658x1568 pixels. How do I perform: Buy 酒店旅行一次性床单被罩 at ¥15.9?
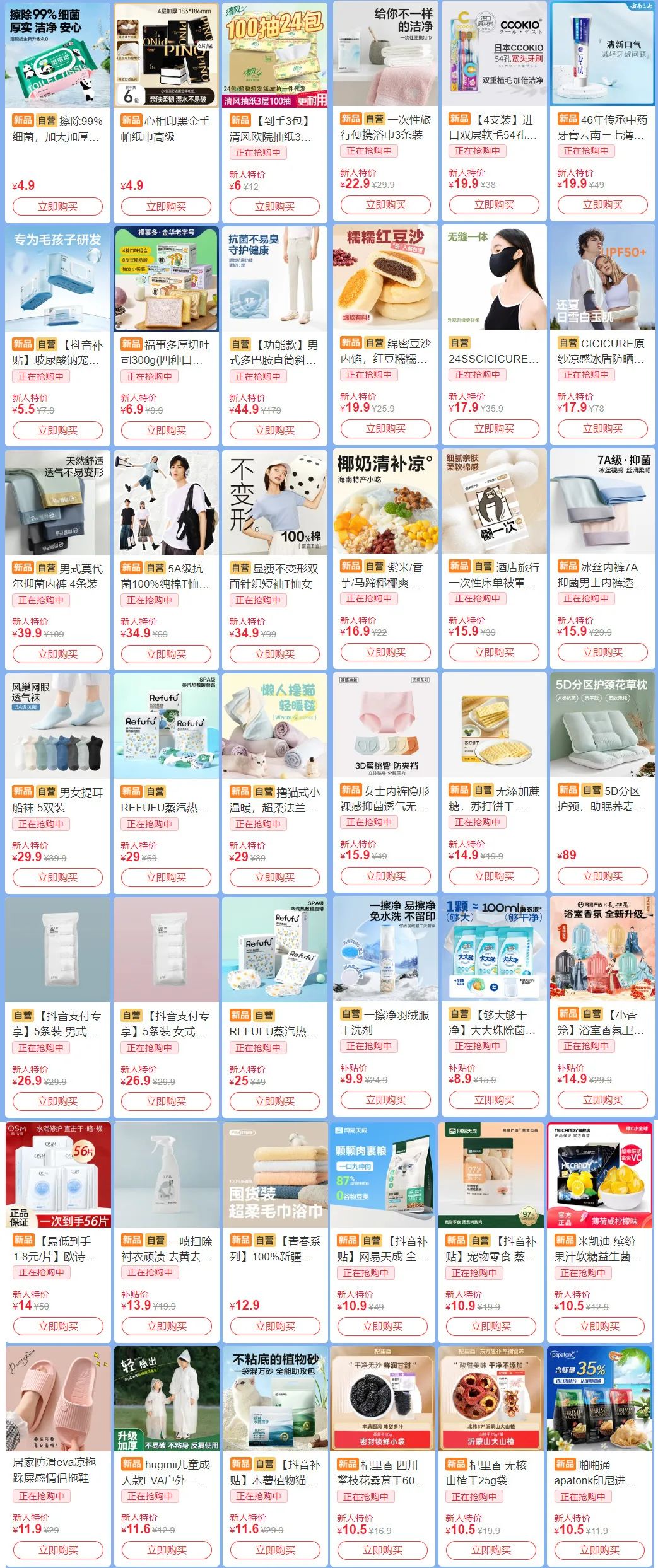click(494, 653)
